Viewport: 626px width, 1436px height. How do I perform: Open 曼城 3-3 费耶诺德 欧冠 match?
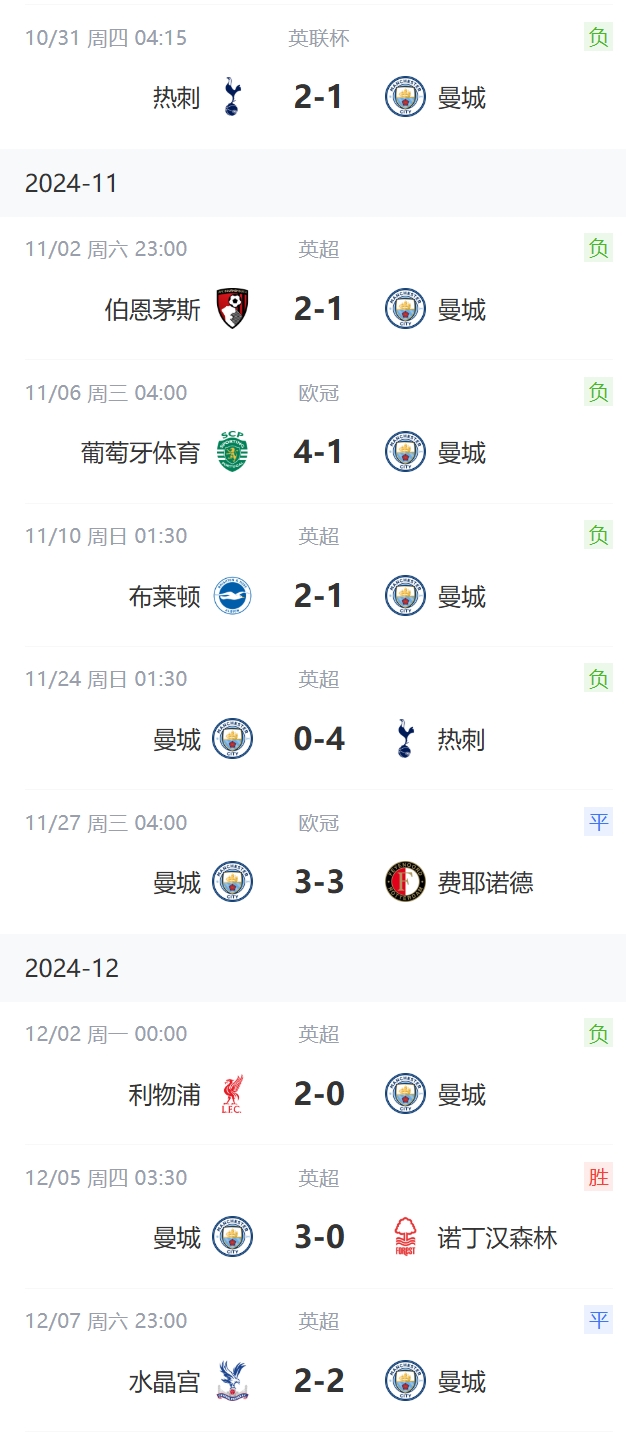click(318, 882)
